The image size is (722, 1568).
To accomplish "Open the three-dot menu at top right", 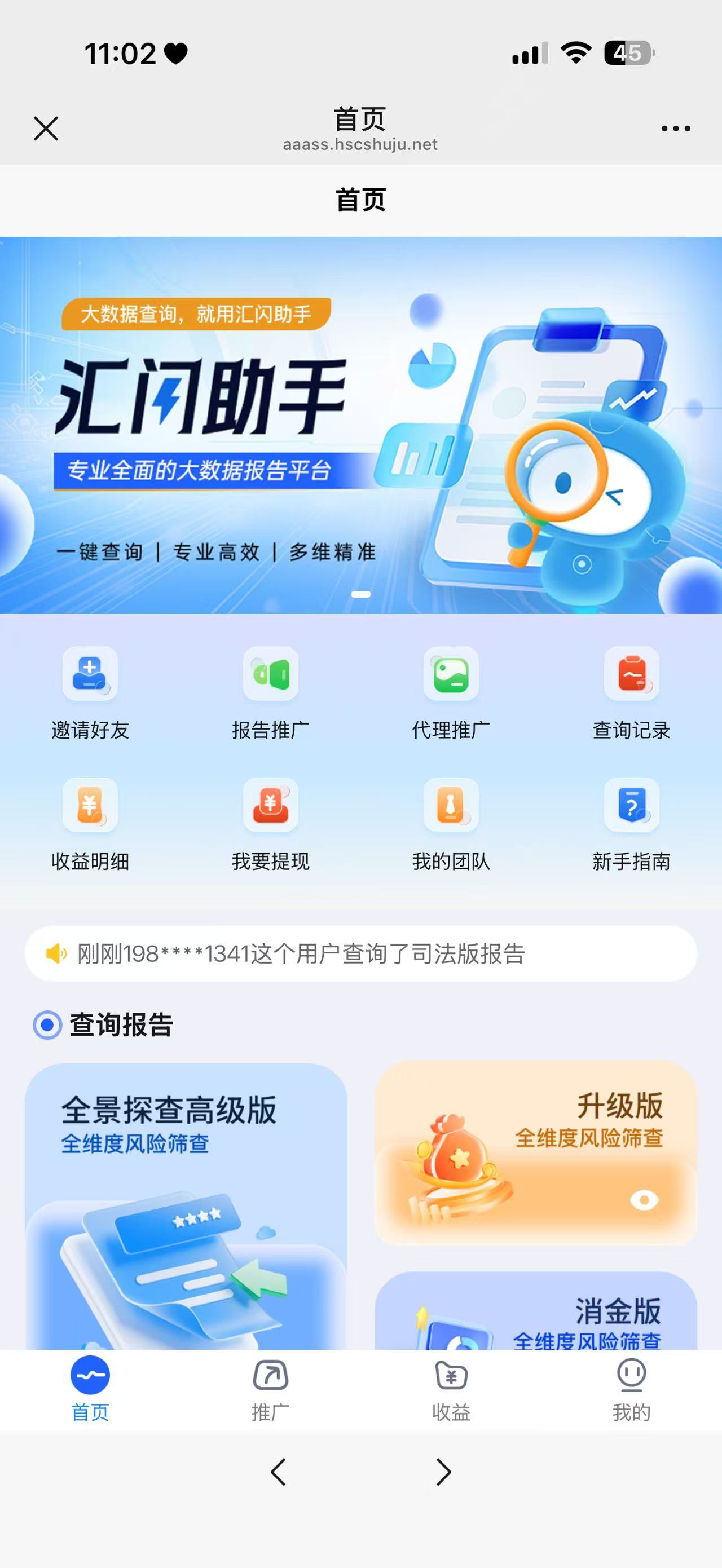I will click(675, 129).
